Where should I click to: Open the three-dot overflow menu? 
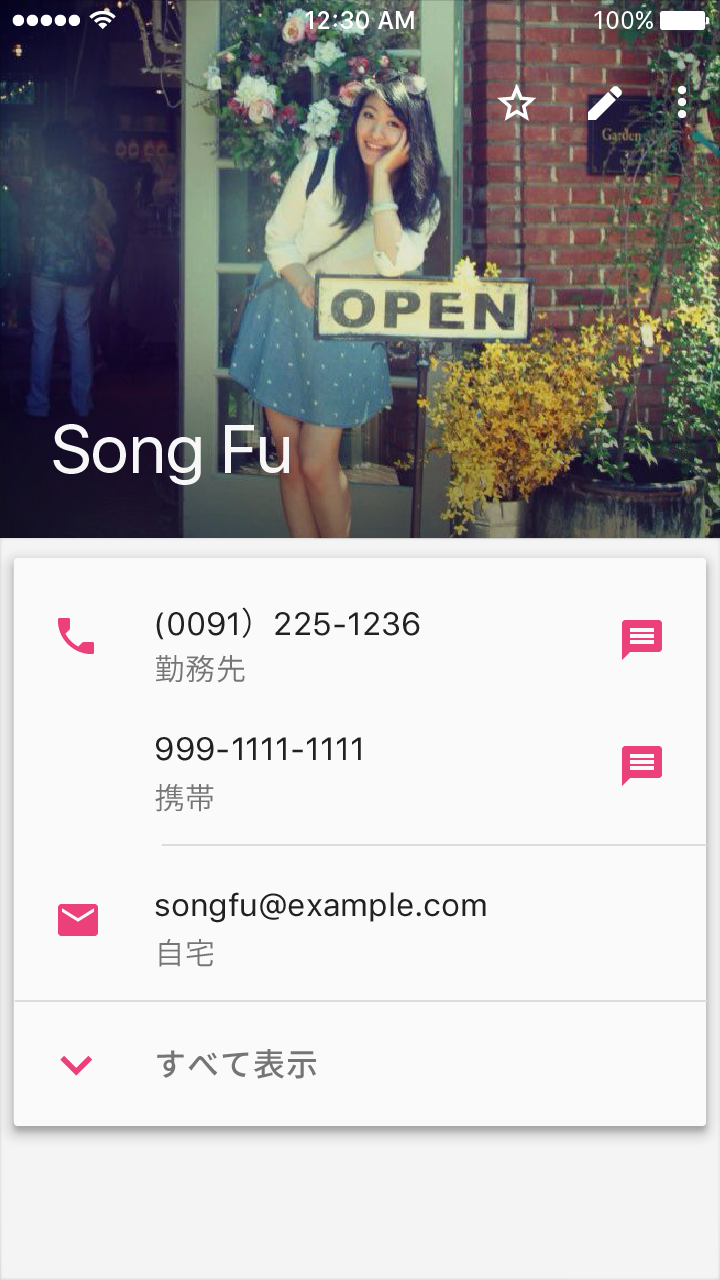click(x=682, y=103)
